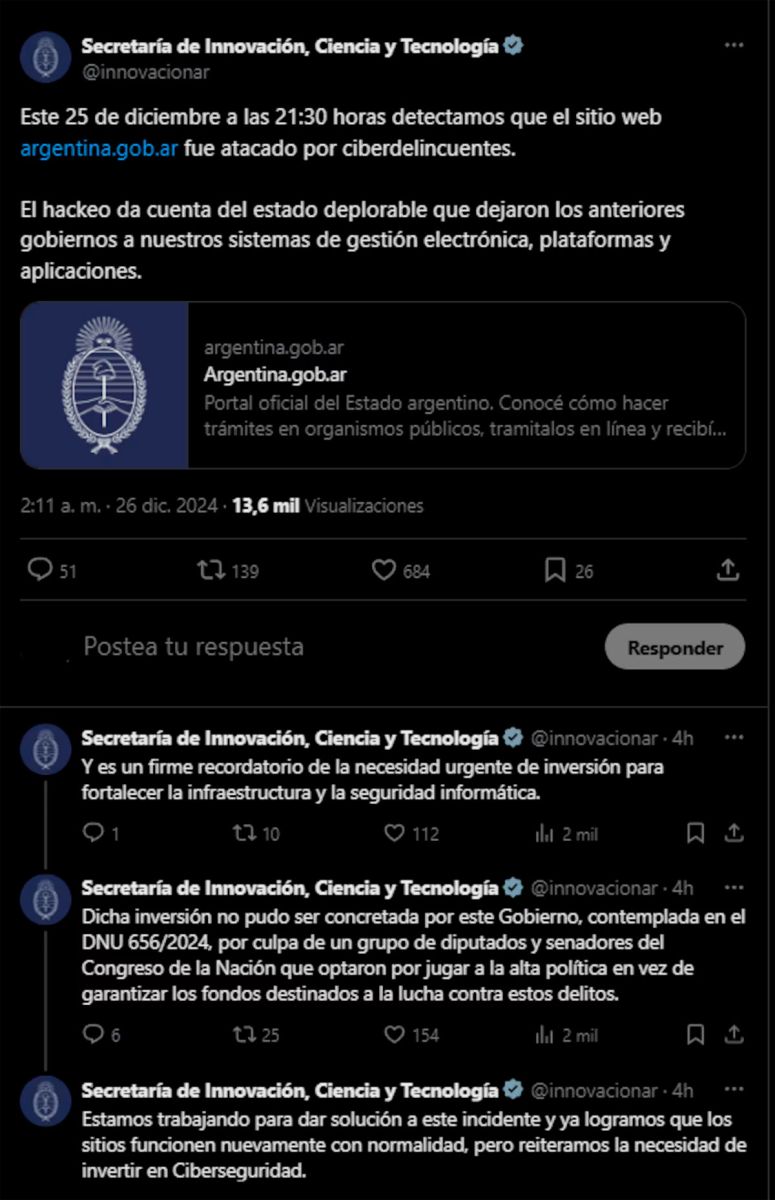Image resolution: width=775 pixels, height=1200 pixels.
Task: Tap the Responder button
Action: 675,647
